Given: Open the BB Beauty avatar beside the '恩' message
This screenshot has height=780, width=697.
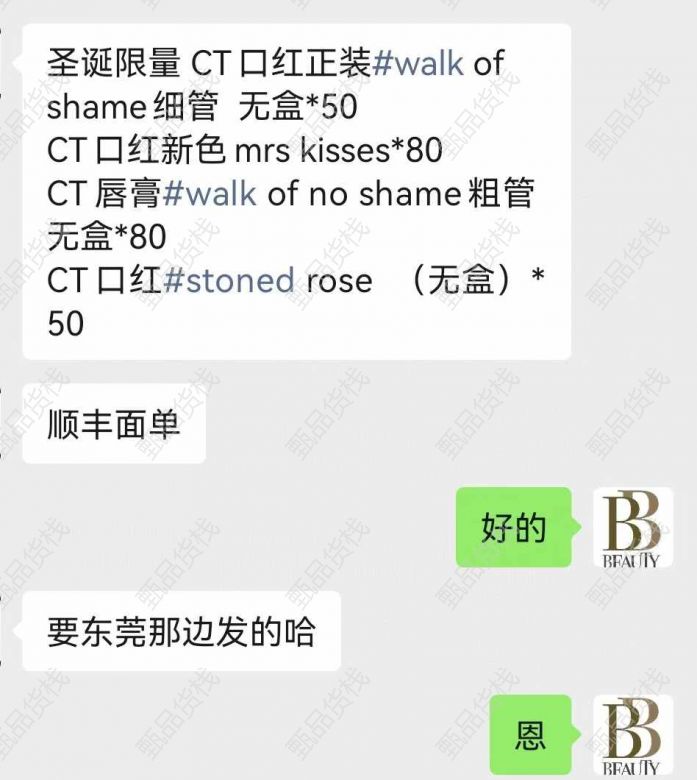Looking at the screenshot, I should 632,735.
